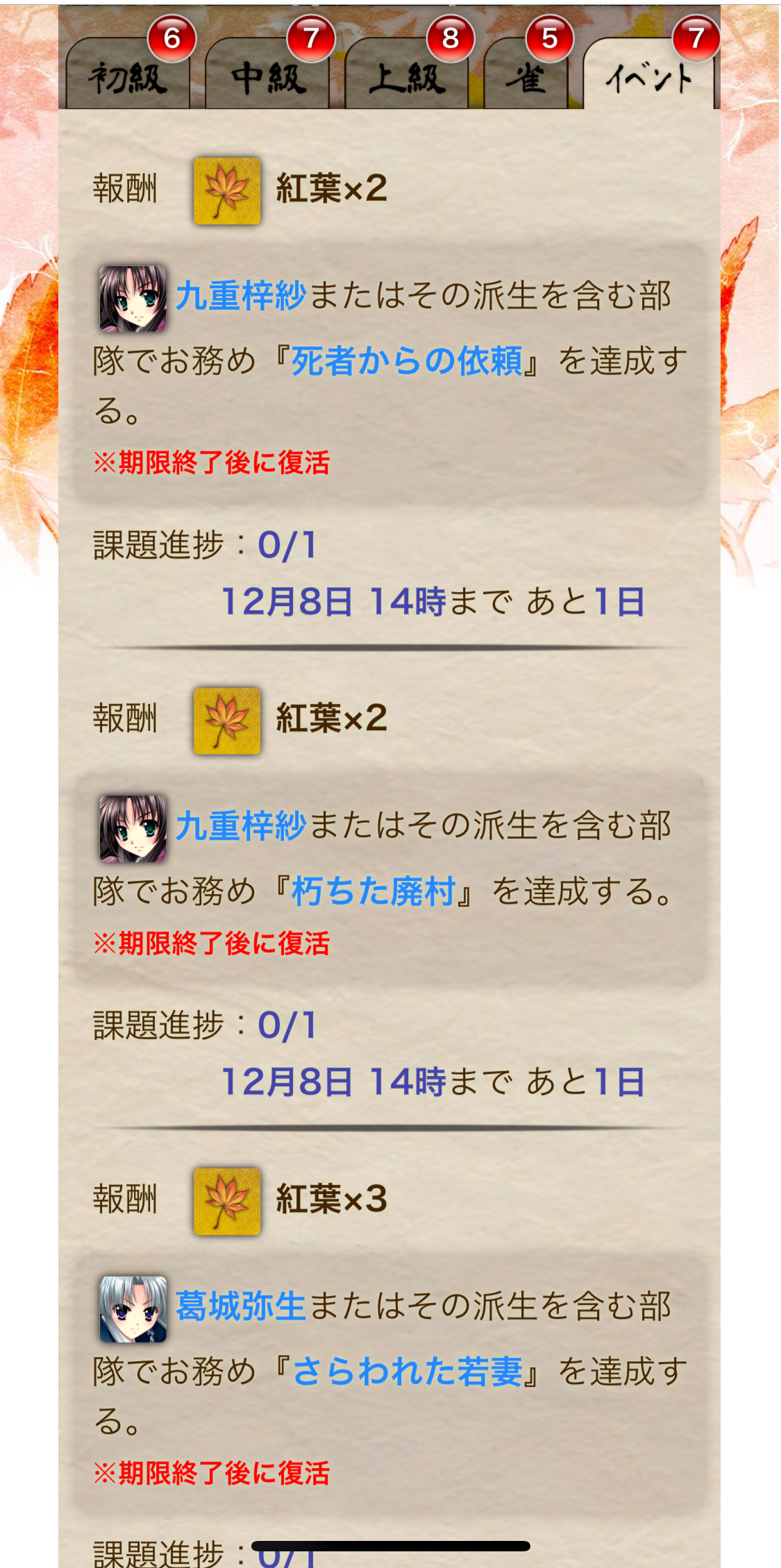Open the 朽ちた廃村 mission link
781x1568 pixels.
[373, 891]
